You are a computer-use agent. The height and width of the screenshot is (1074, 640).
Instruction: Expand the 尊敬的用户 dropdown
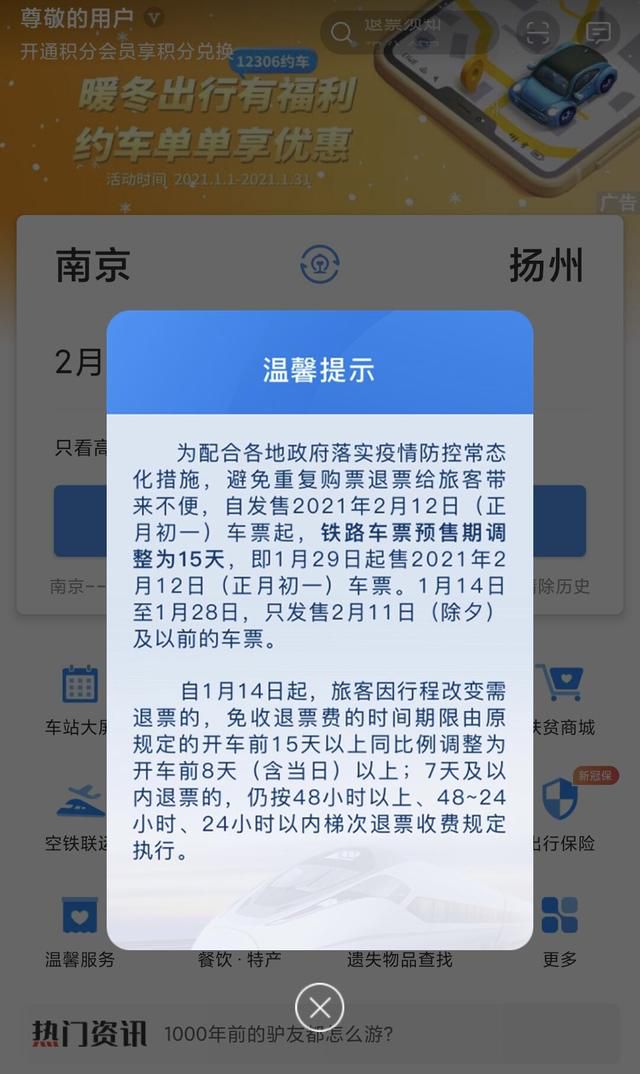tap(153, 17)
